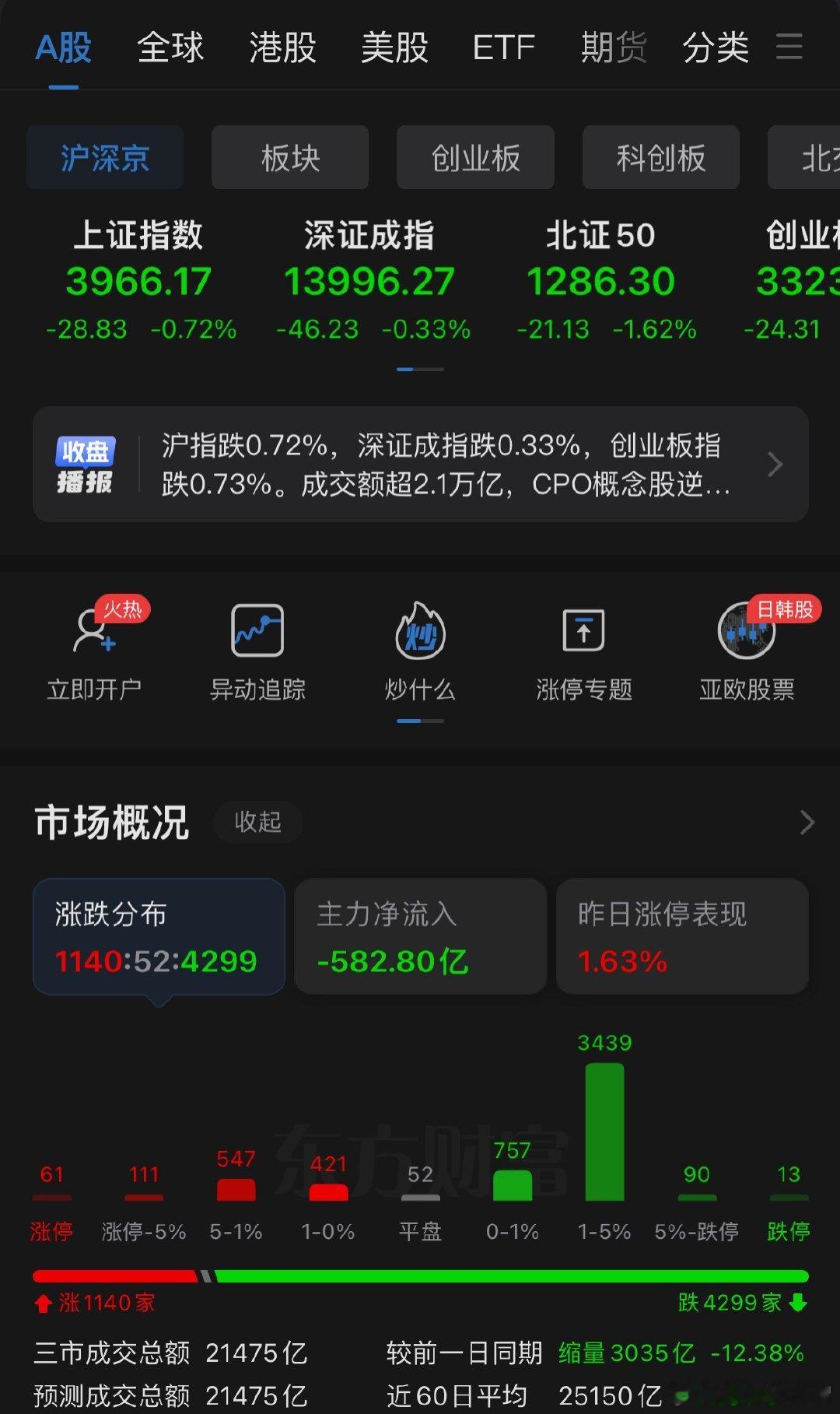Collapse 市场概况 with the 收起 button
The height and width of the screenshot is (1414, 840).
click(257, 822)
